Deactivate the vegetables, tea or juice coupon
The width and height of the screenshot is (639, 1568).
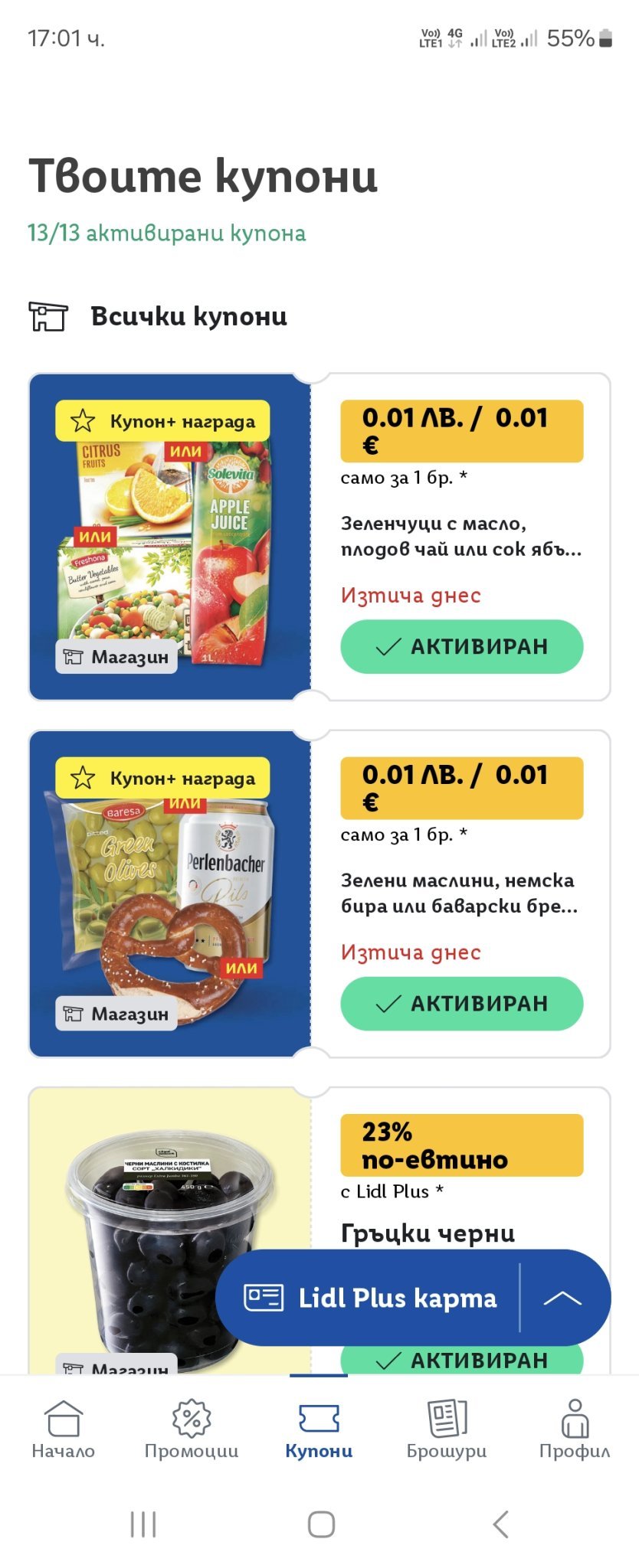click(x=461, y=647)
